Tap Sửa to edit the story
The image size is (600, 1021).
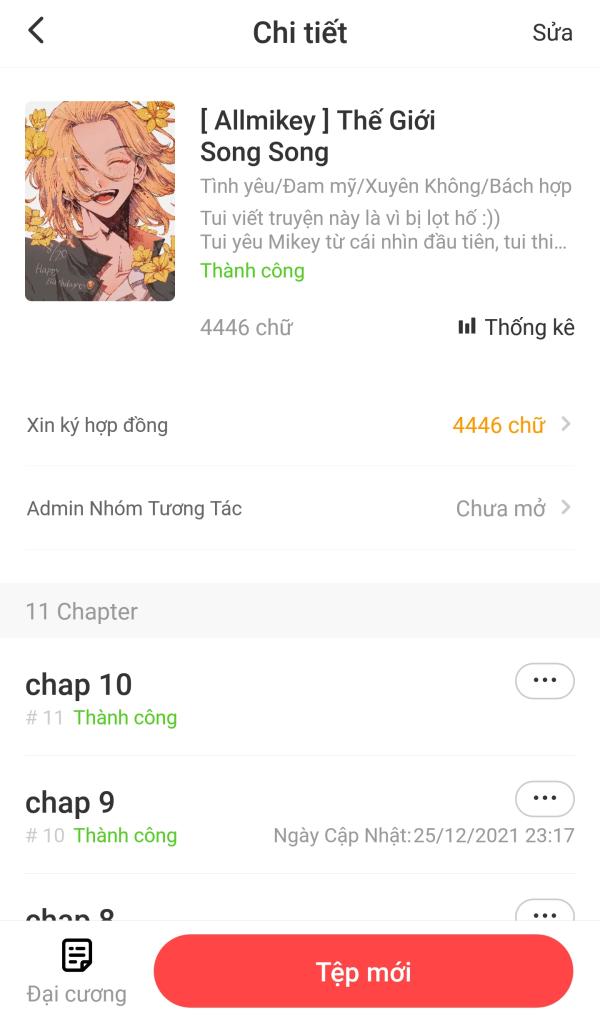pyautogui.click(x=552, y=32)
